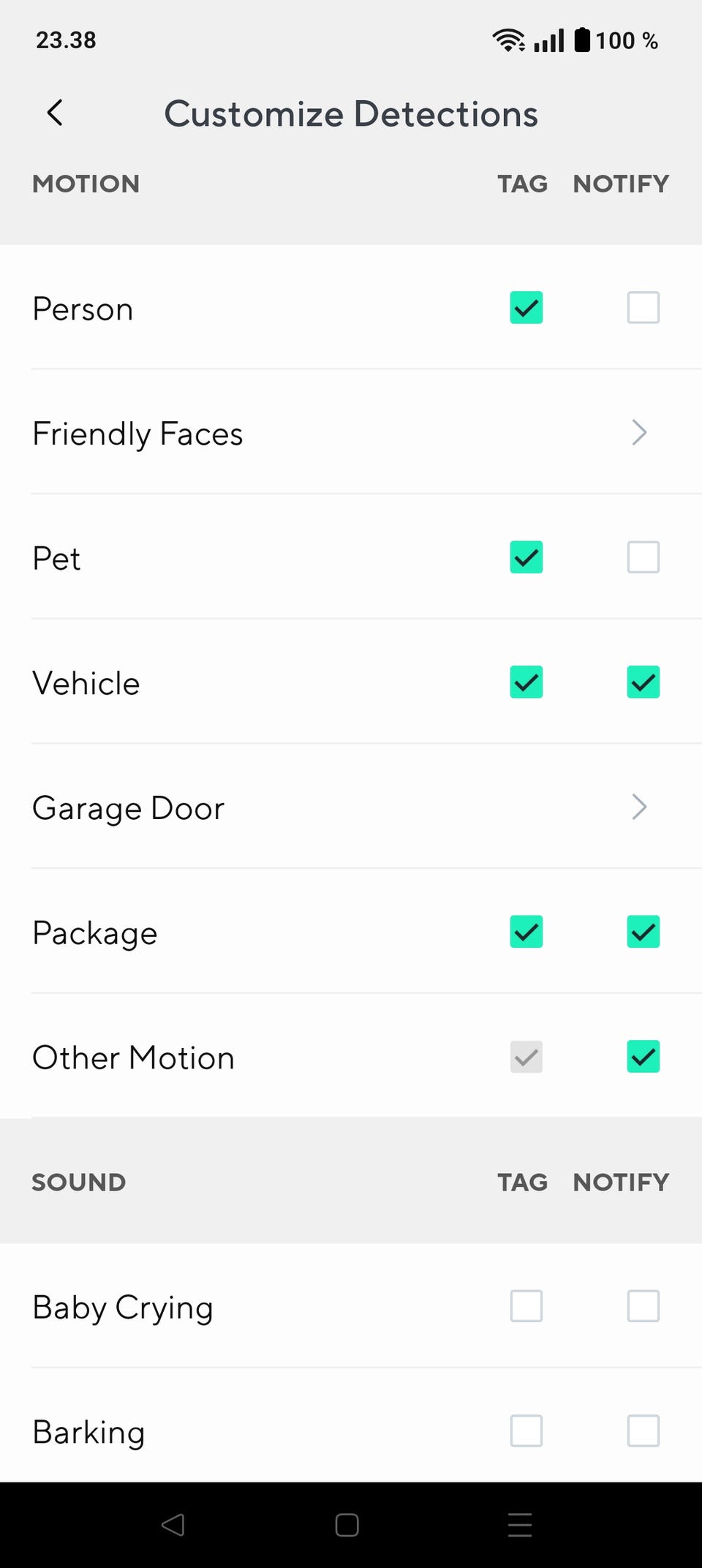702x1568 pixels.
Task: Uncheck the Pet tag checkbox
Action: click(526, 557)
